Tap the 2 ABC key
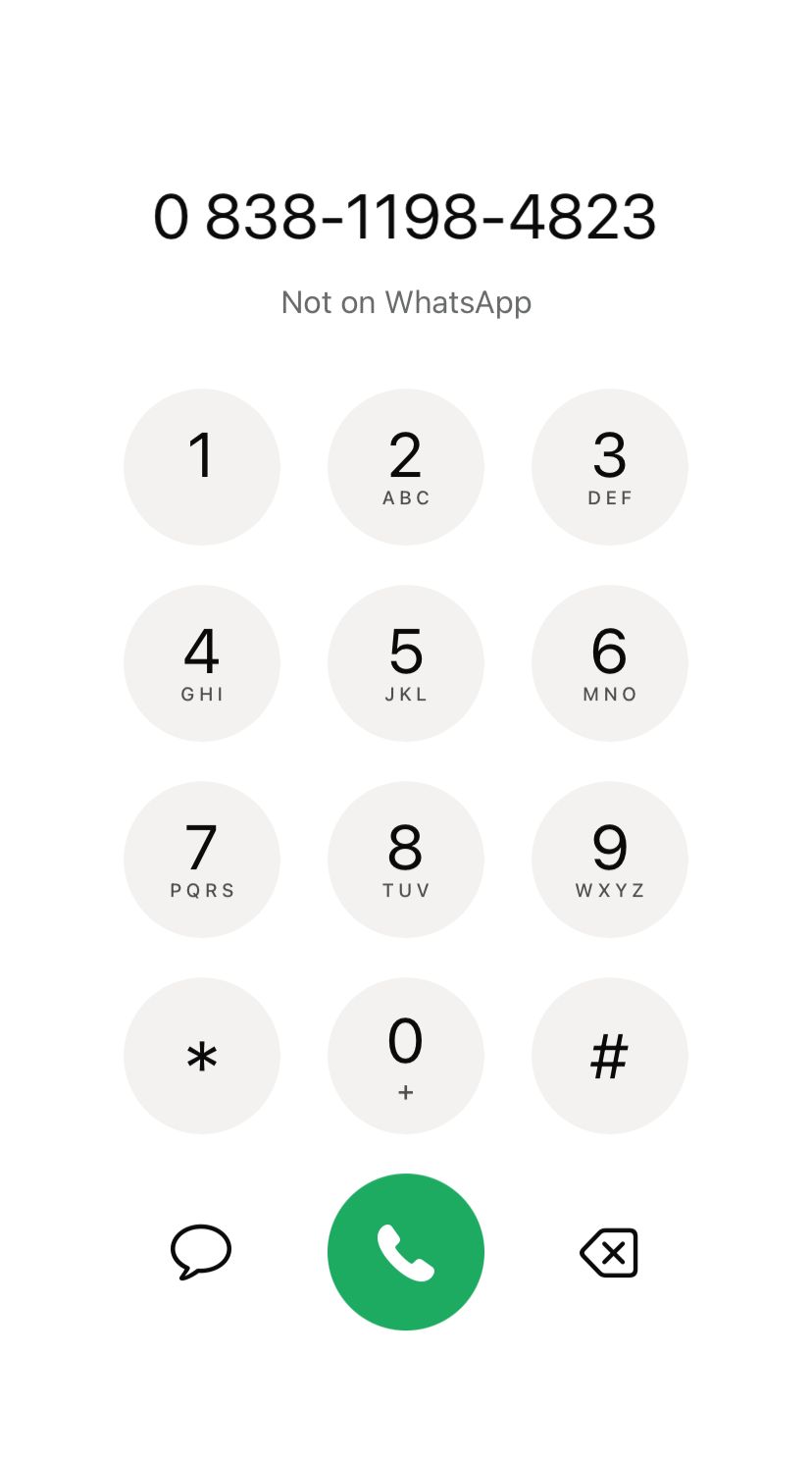This screenshot has width=812, height=1460. (x=406, y=467)
